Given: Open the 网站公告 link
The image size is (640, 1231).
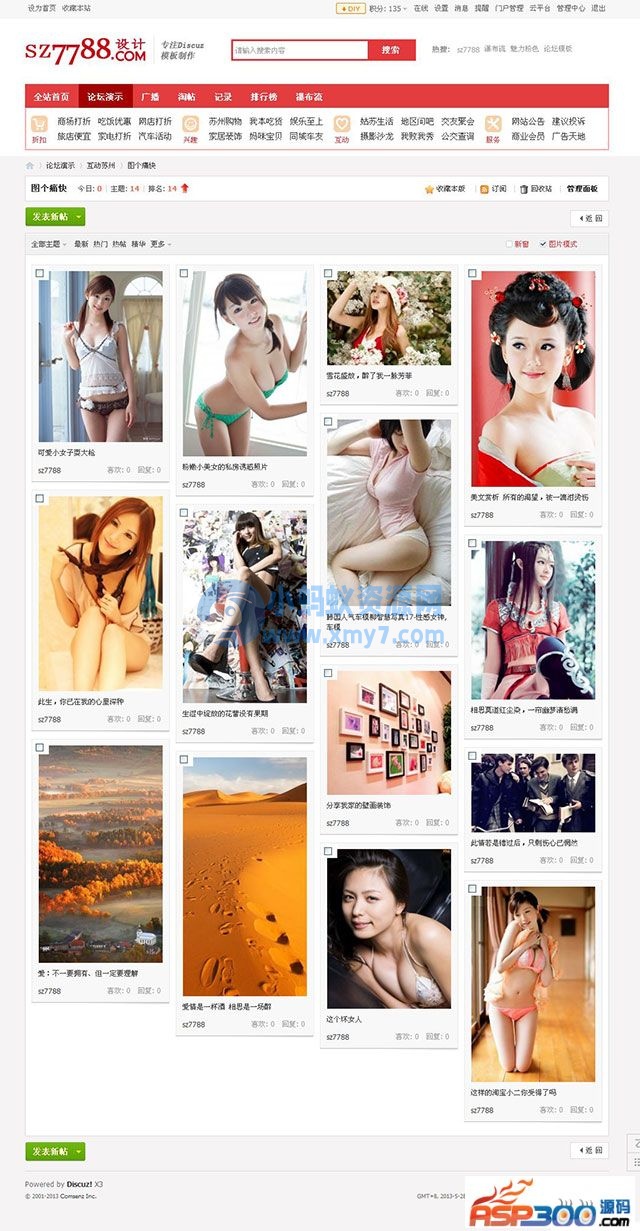Looking at the screenshot, I should coord(528,122).
